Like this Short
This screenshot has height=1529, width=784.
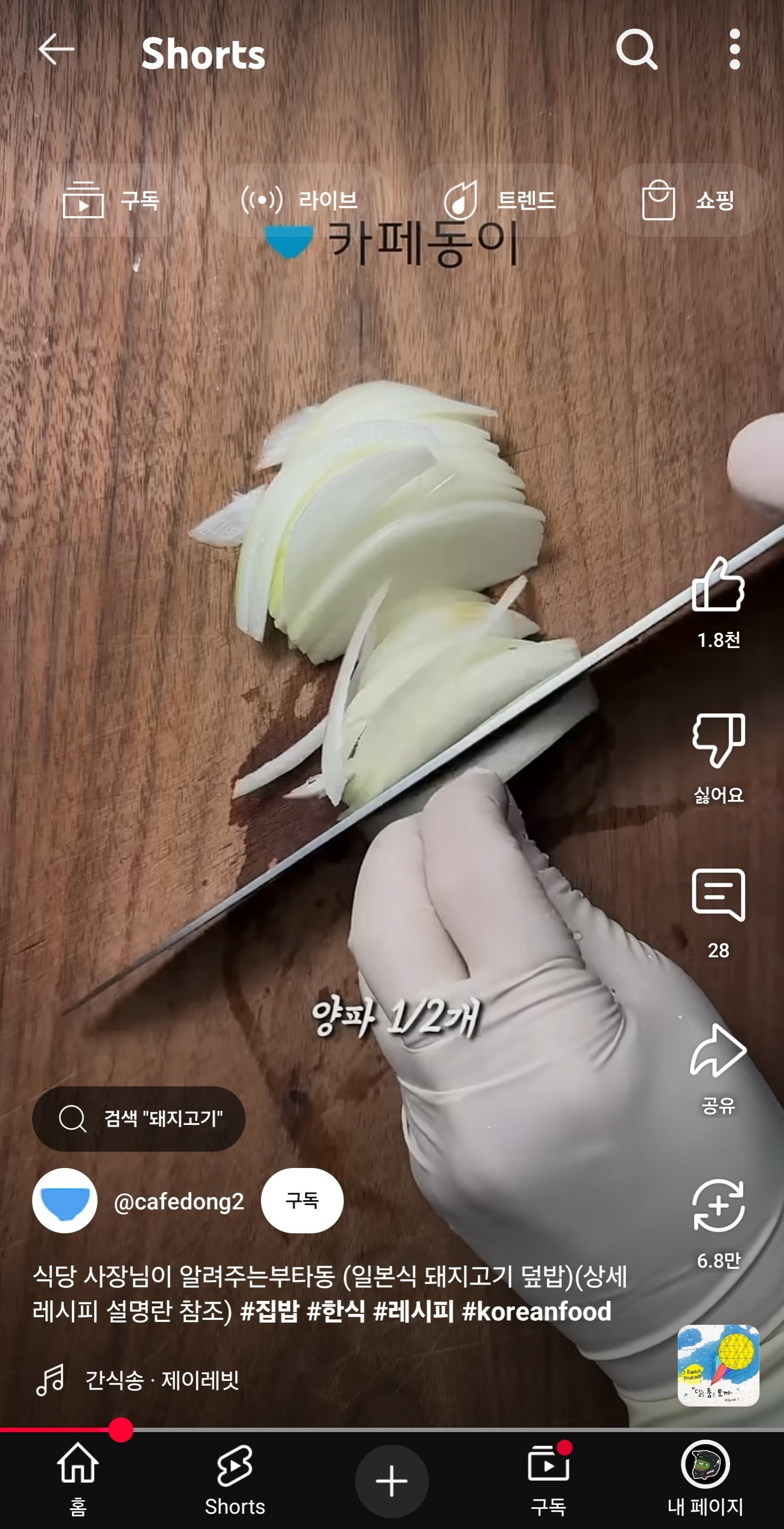[x=718, y=585]
